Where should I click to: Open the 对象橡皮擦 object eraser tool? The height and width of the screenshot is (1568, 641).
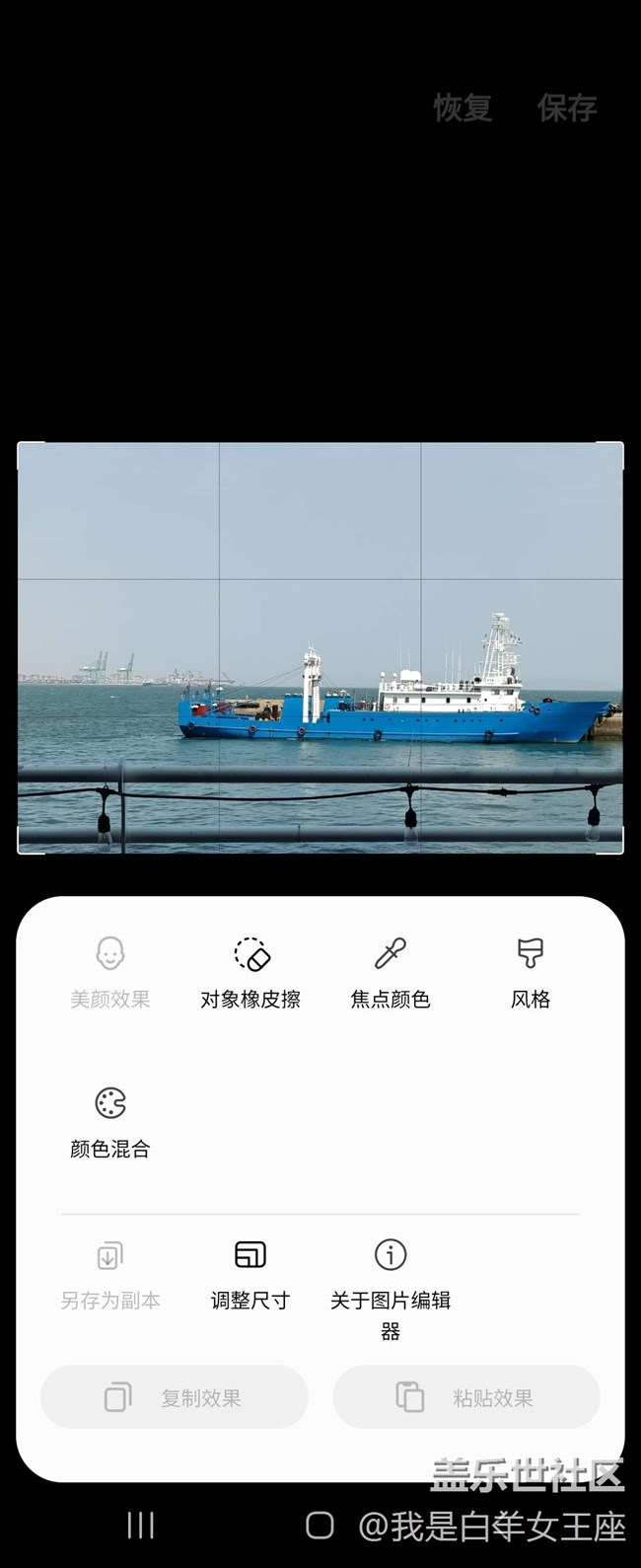pos(250,971)
